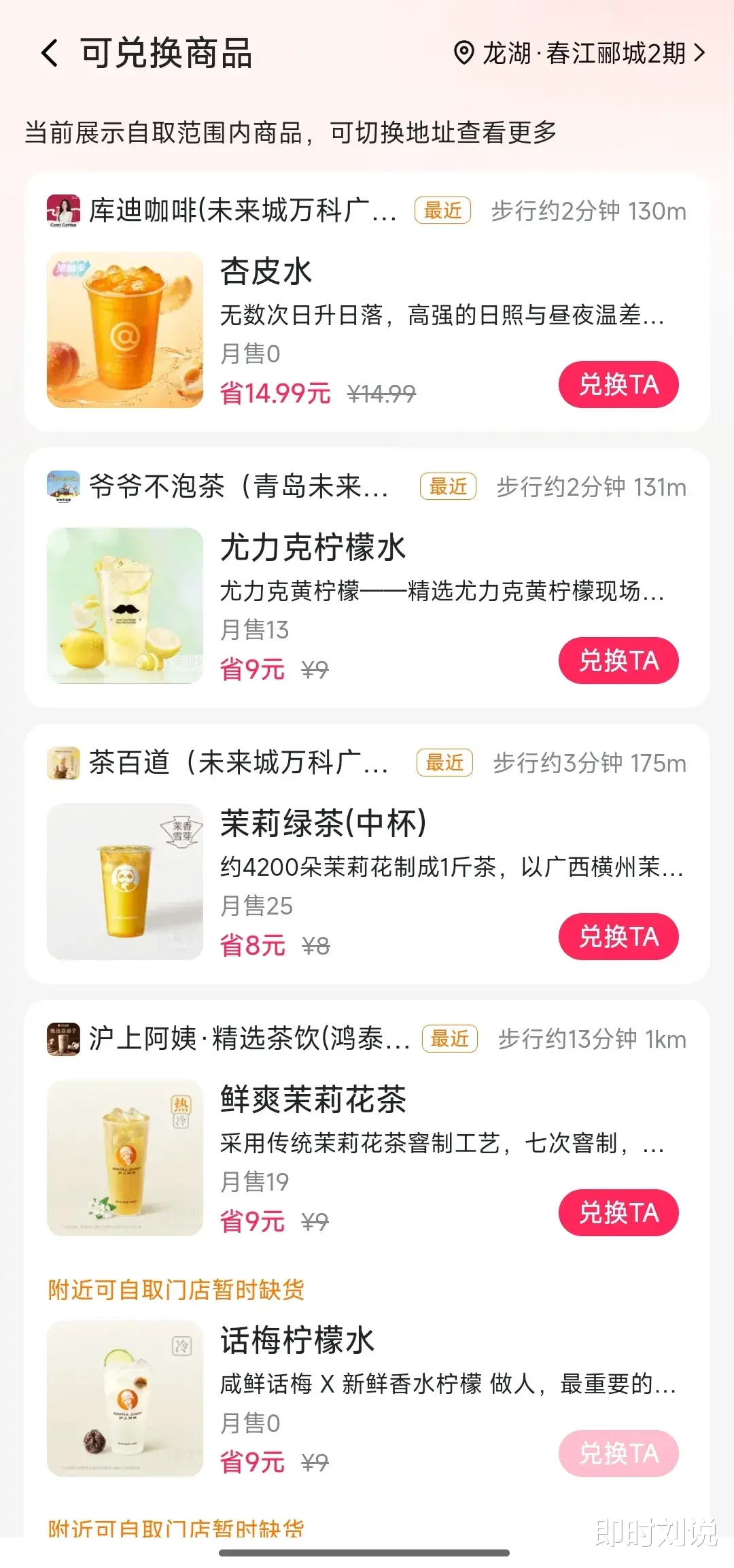Open 库迪咖啡 store header
The image size is (734, 1568).
pyautogui.click(x=241, y=211)
